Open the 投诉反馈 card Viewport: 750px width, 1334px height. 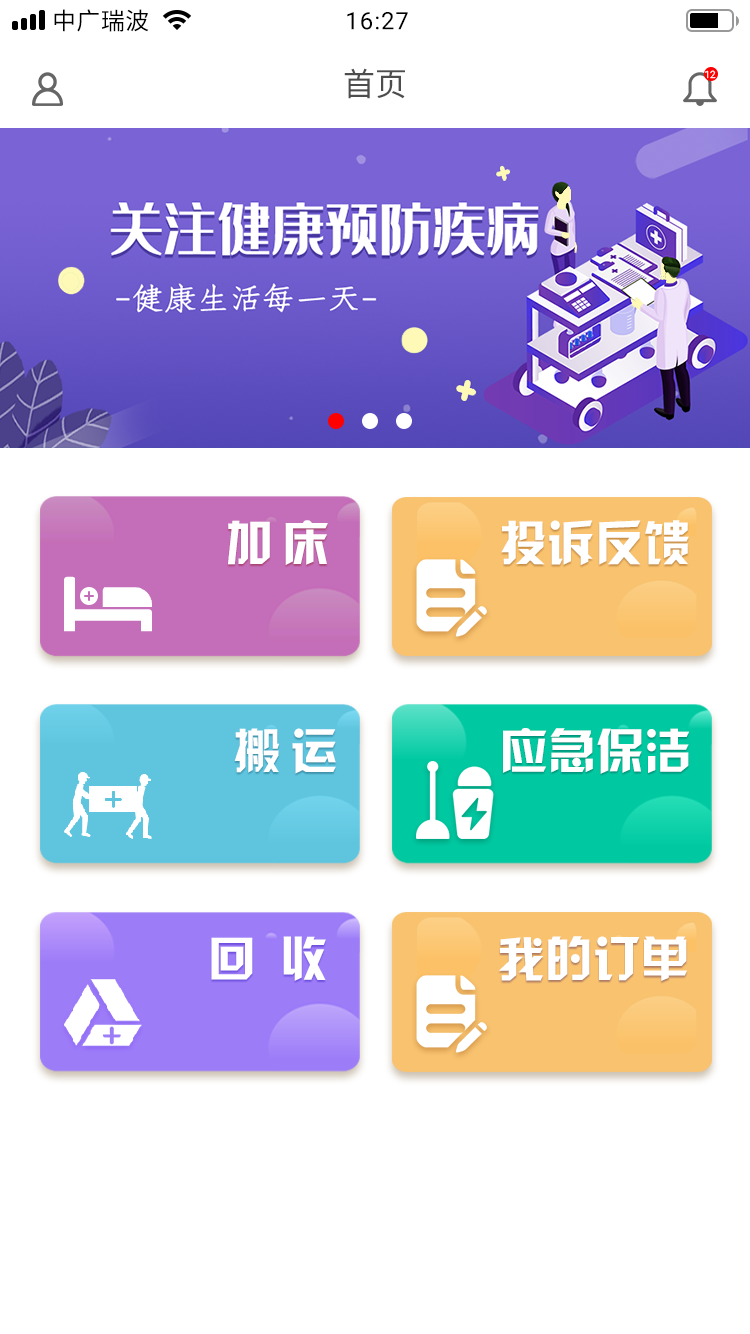tap(552, 576)
